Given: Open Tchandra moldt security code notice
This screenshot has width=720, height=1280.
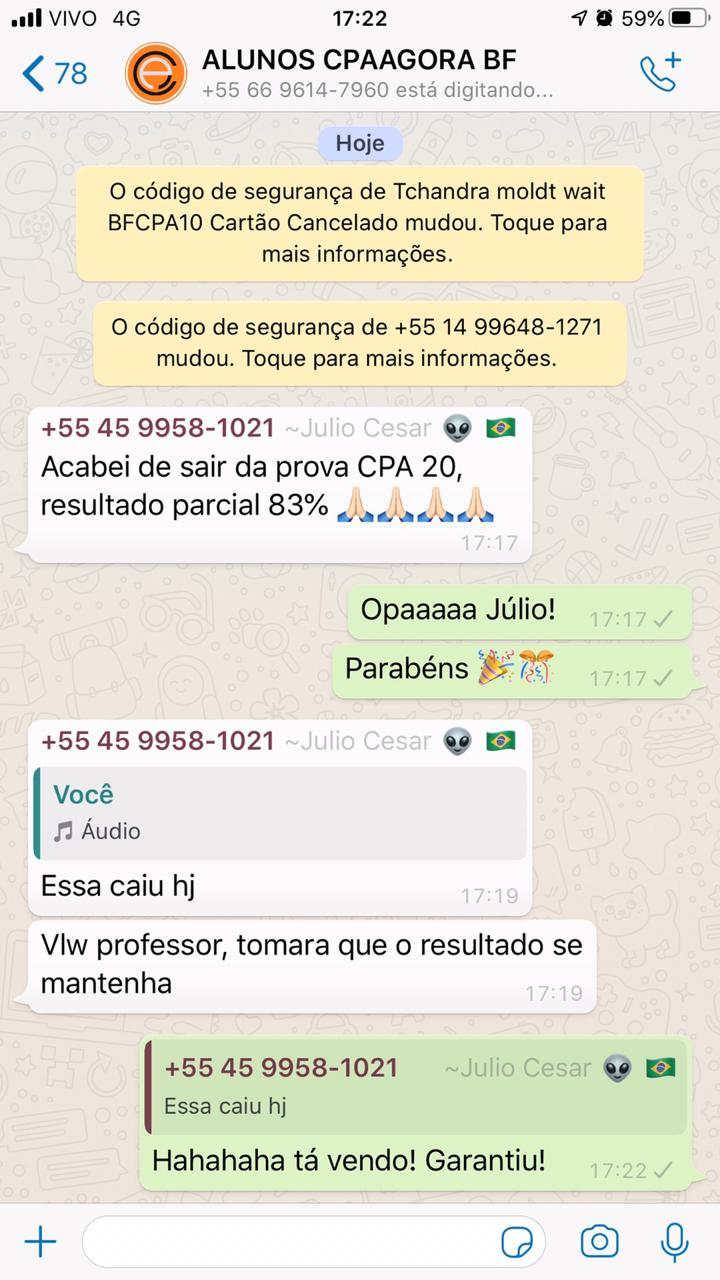Looking at the screenshot, I should [x=360, y=223].
